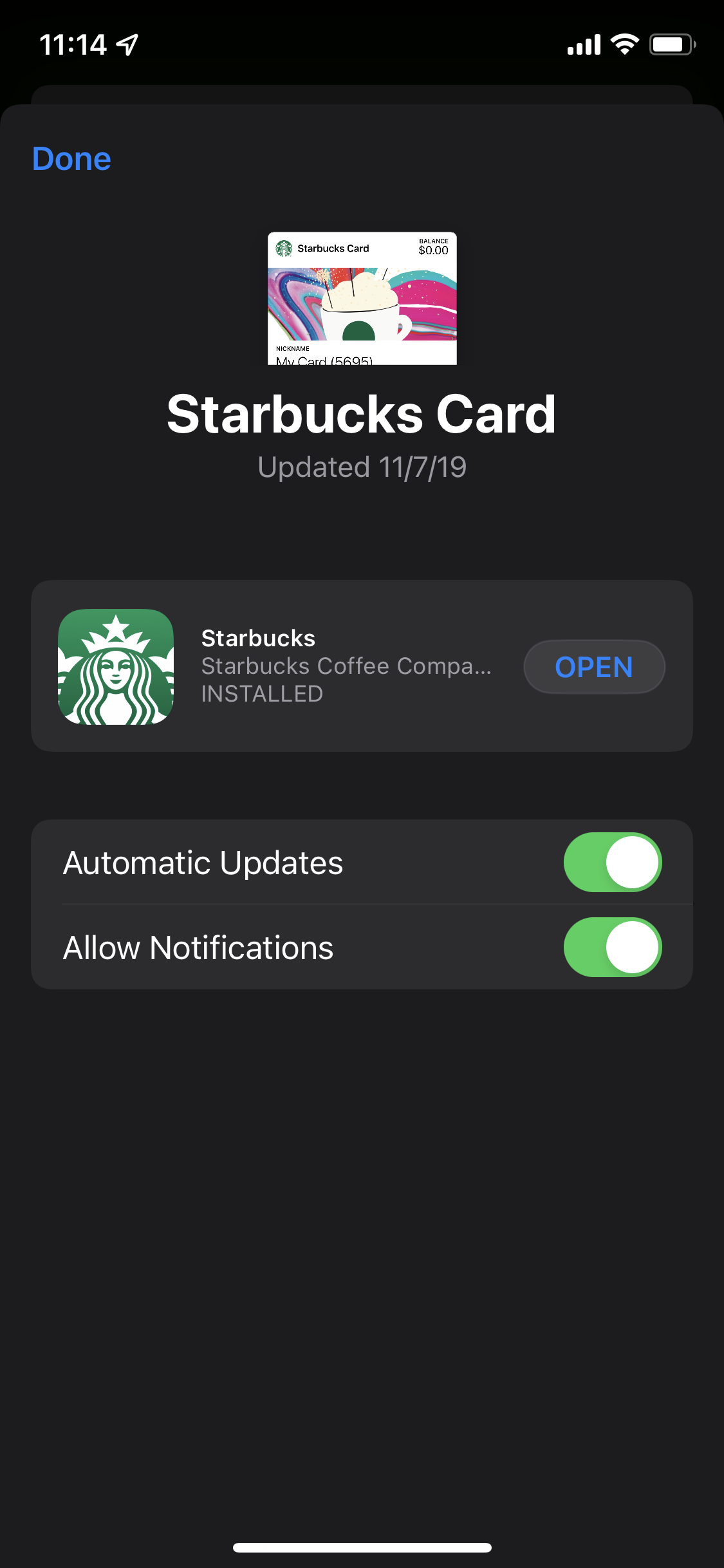Tap Done to close card details
The height and width of the screenshot is (1568, 724).
(x=71, y=159)
